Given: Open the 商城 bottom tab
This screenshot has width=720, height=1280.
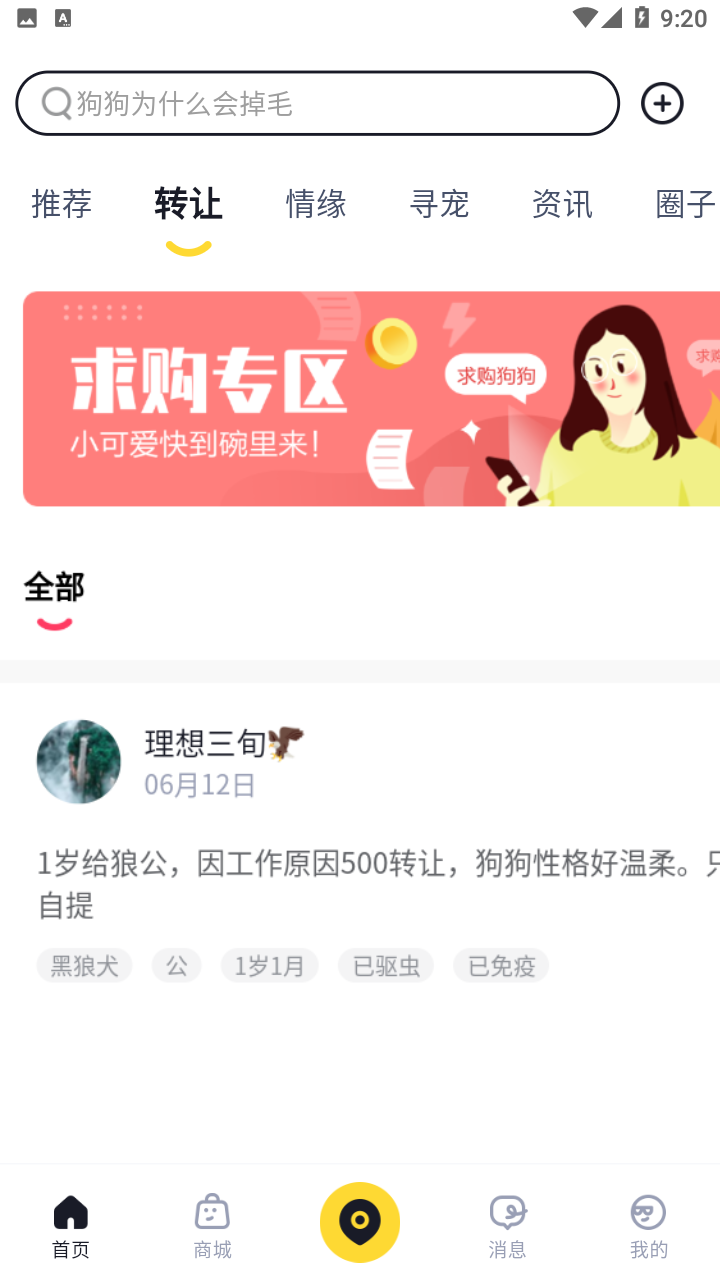Looking at the screenshot, I should [212, 1226].
